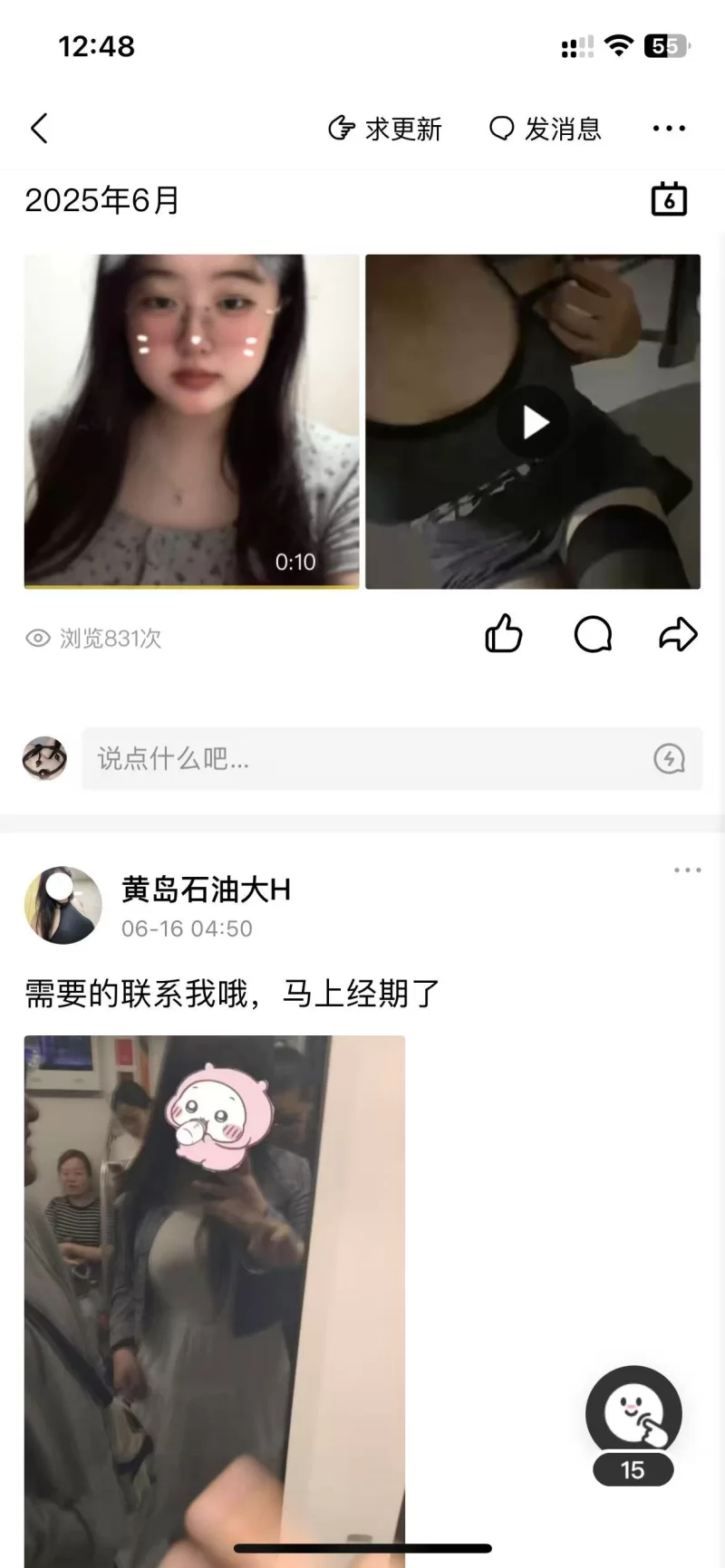Open the top bar overflow menu
This screenshot has width=725, height=1568.
pyautogui.click(x=669, y=129)
